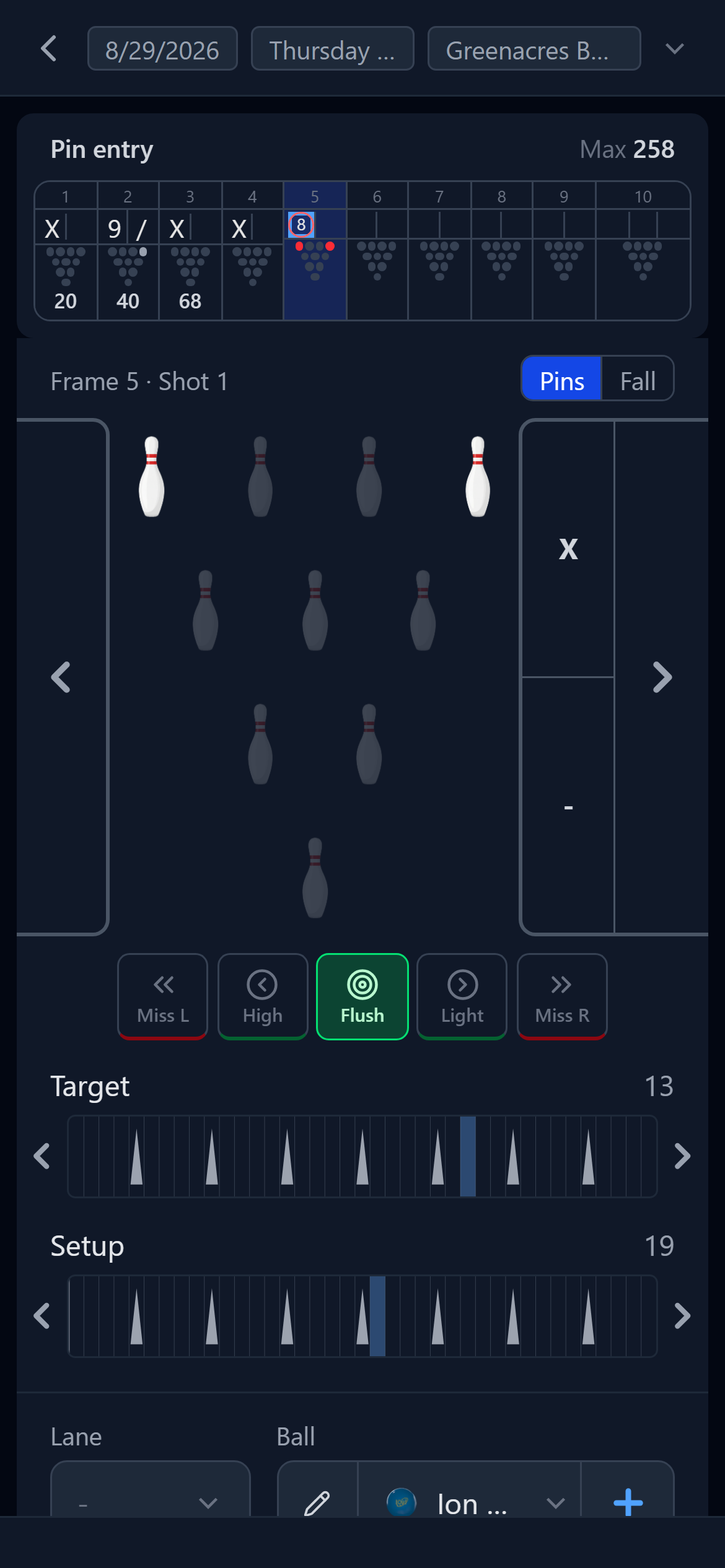725x1568 pixels.
Task: Select Flush pocket result
Action: 362,996
